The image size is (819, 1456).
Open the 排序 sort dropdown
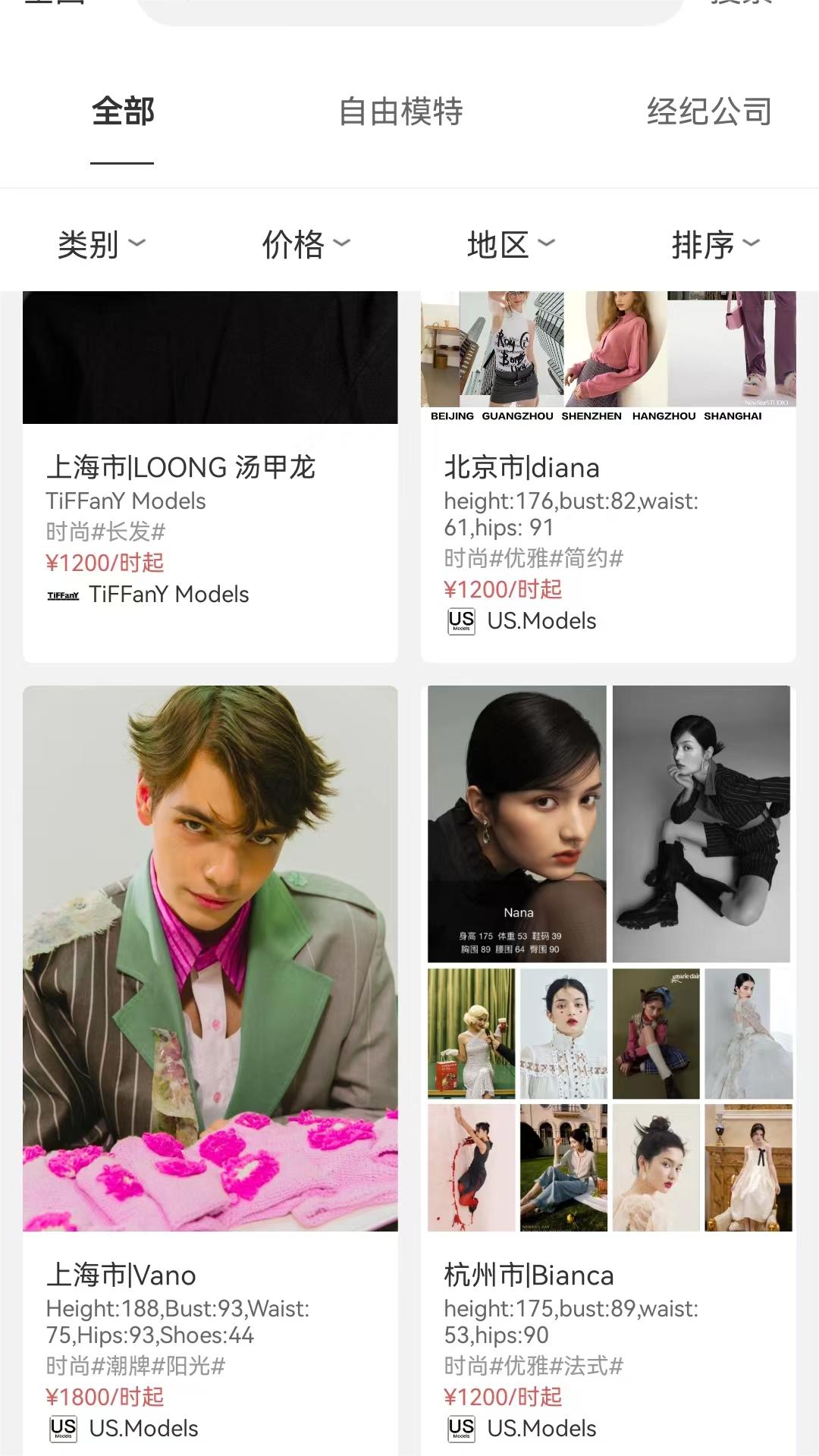[x=715, y=244]
